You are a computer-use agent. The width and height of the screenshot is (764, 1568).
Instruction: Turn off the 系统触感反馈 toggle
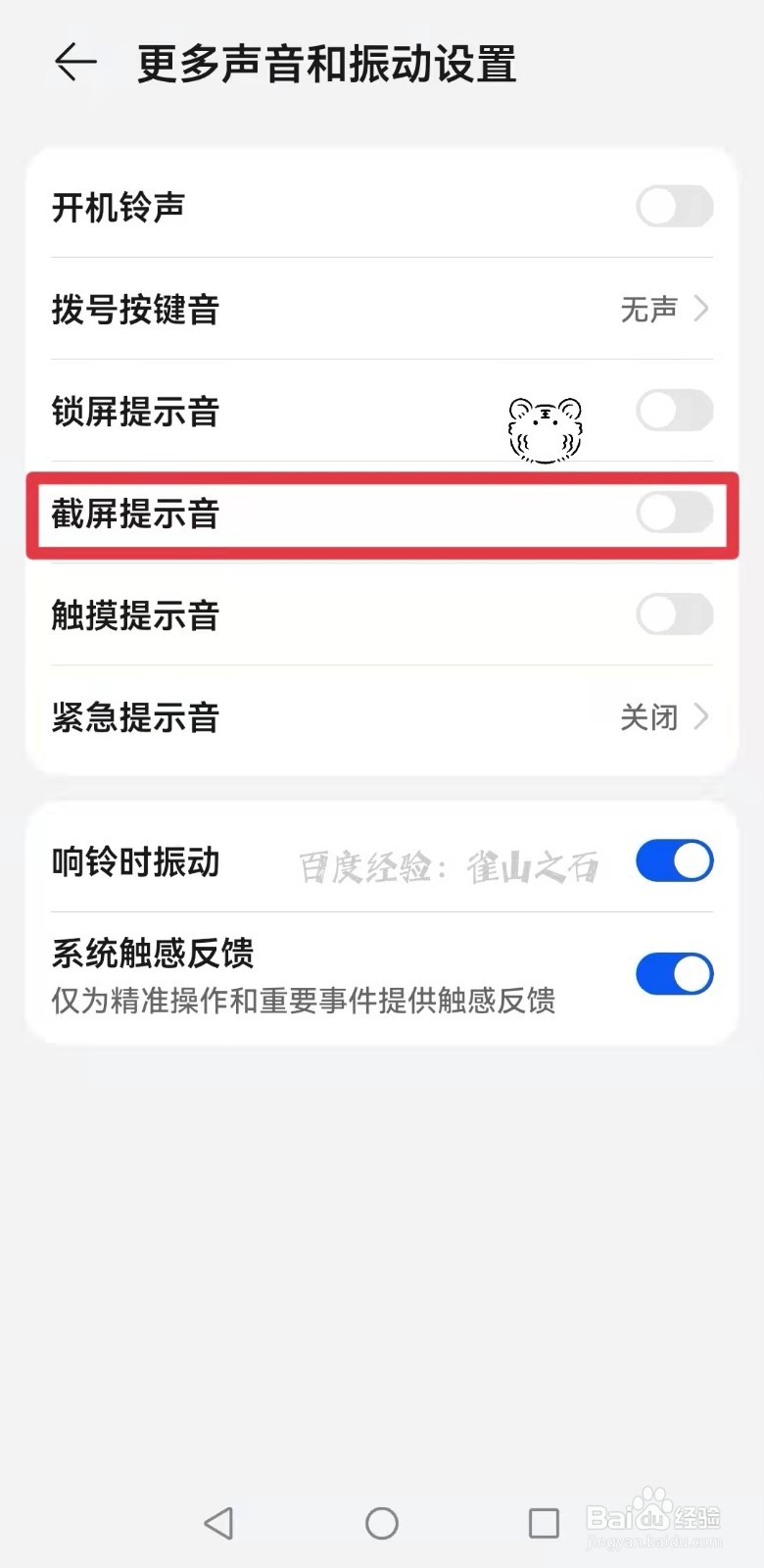point(674,974)
